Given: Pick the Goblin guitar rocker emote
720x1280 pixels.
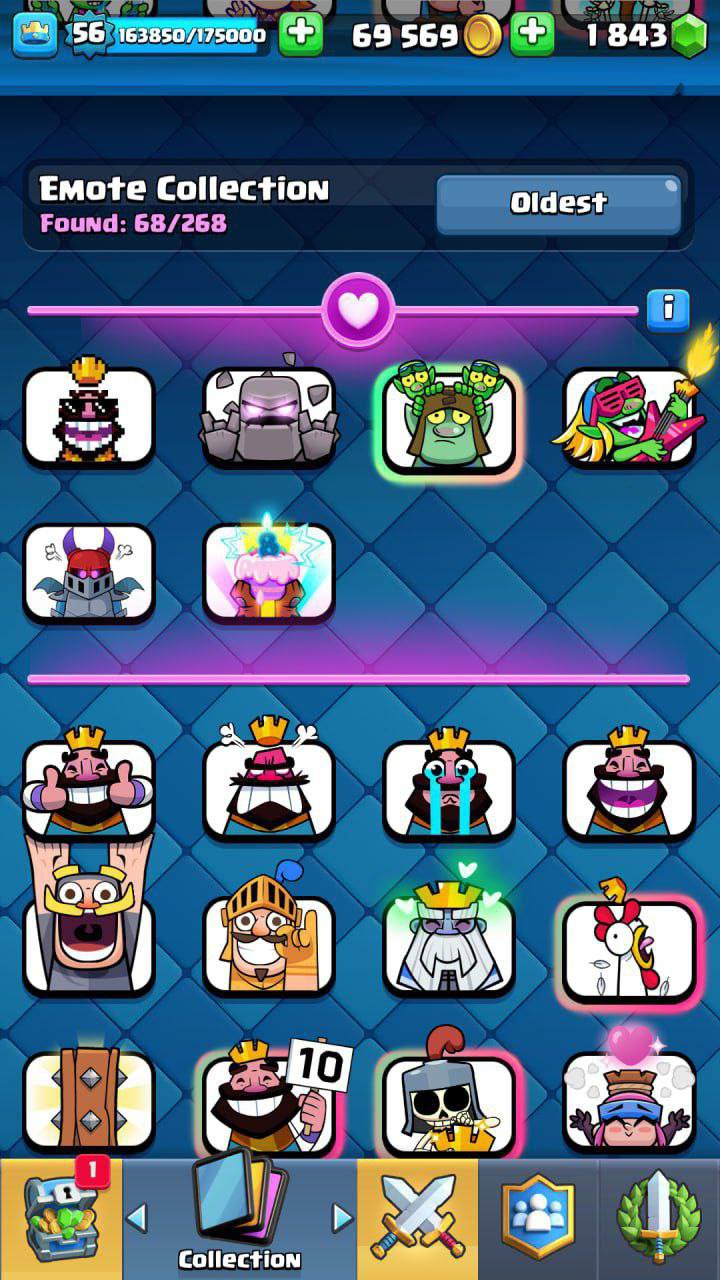Looking at the screenshot, I should (629, 417).
